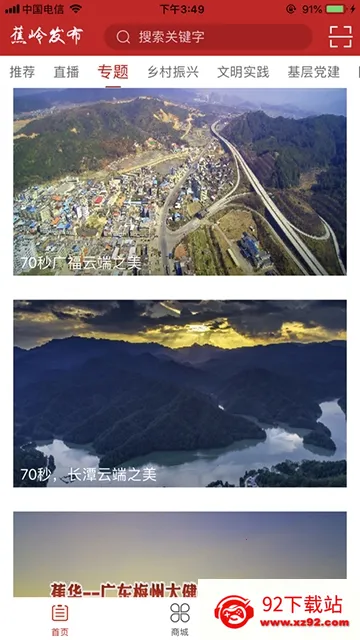Open the 70秒广福云端之美 video card
Screen dimensions: 360x640
tap(180, 182)
